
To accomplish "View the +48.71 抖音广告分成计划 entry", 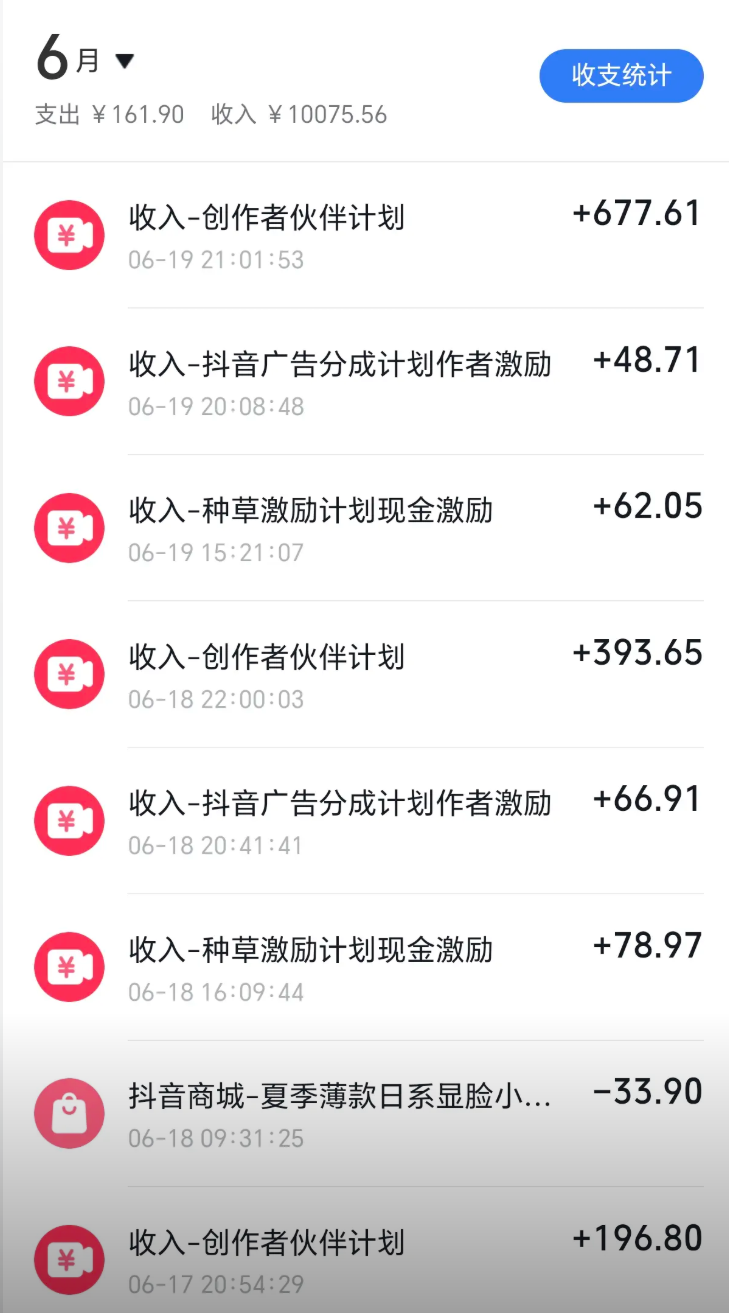I will tap(366, 381).
